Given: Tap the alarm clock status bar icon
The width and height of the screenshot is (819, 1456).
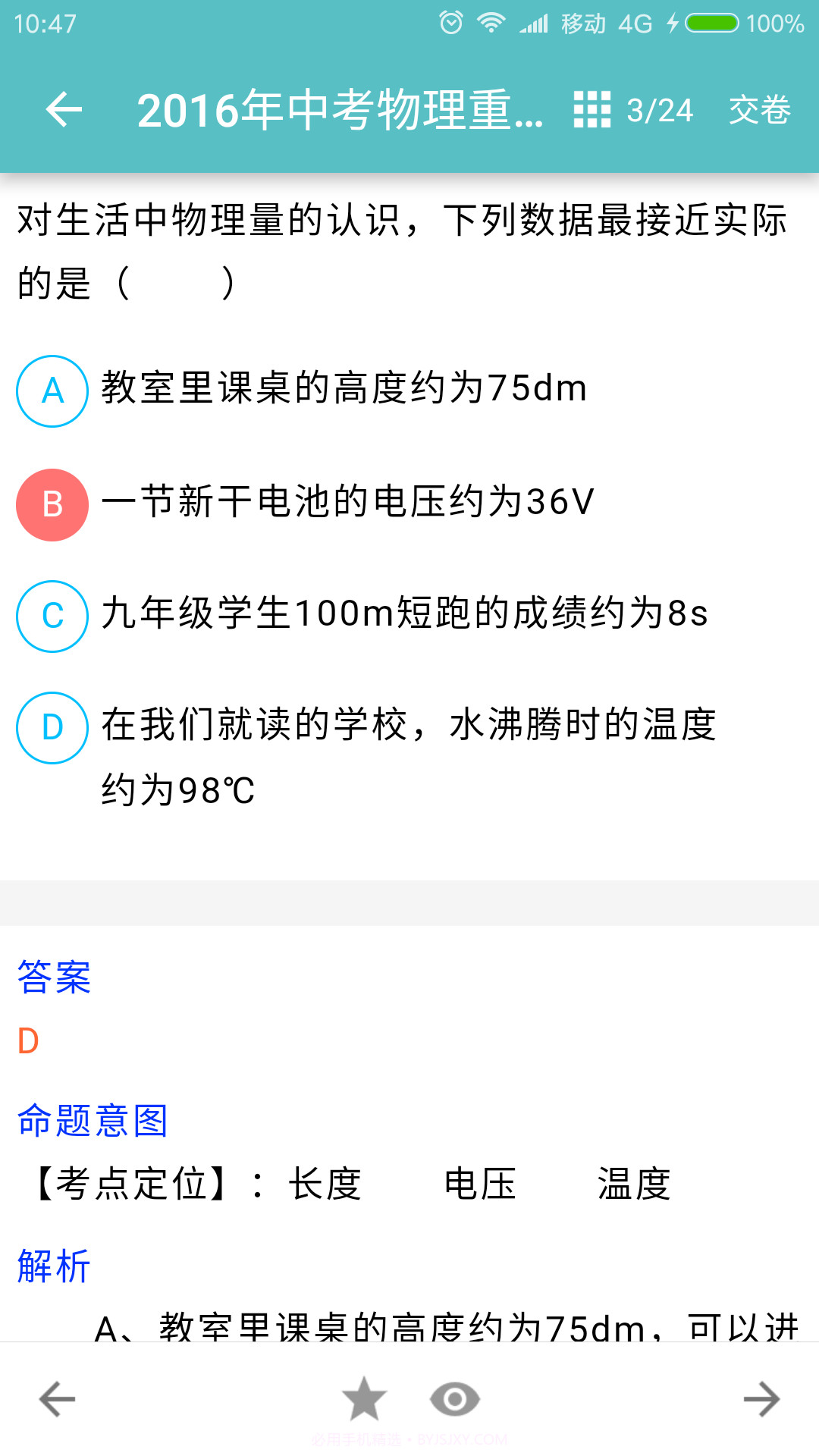Looking at the screenshot, I should tap(450, 24).
